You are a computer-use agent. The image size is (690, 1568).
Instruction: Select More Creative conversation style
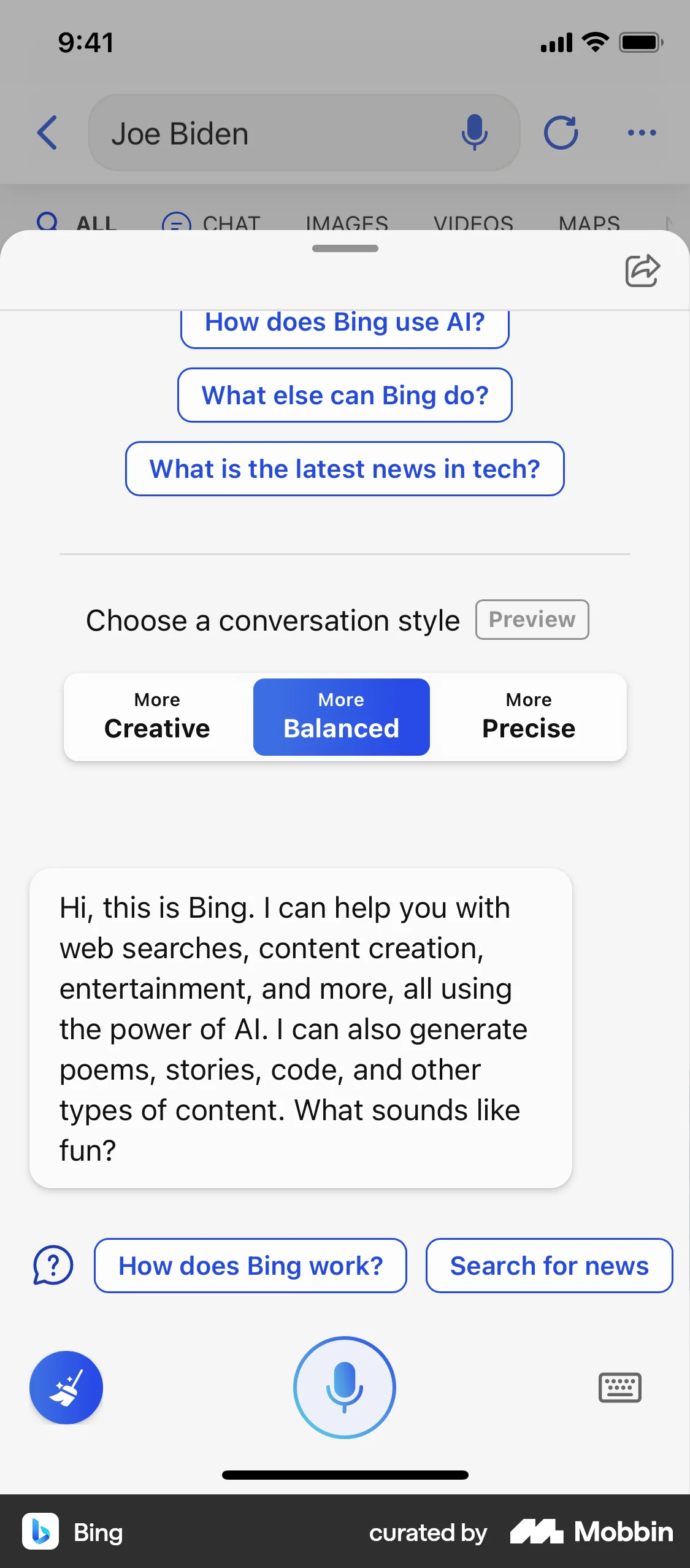pyautogui.click(x=156, y=717)
